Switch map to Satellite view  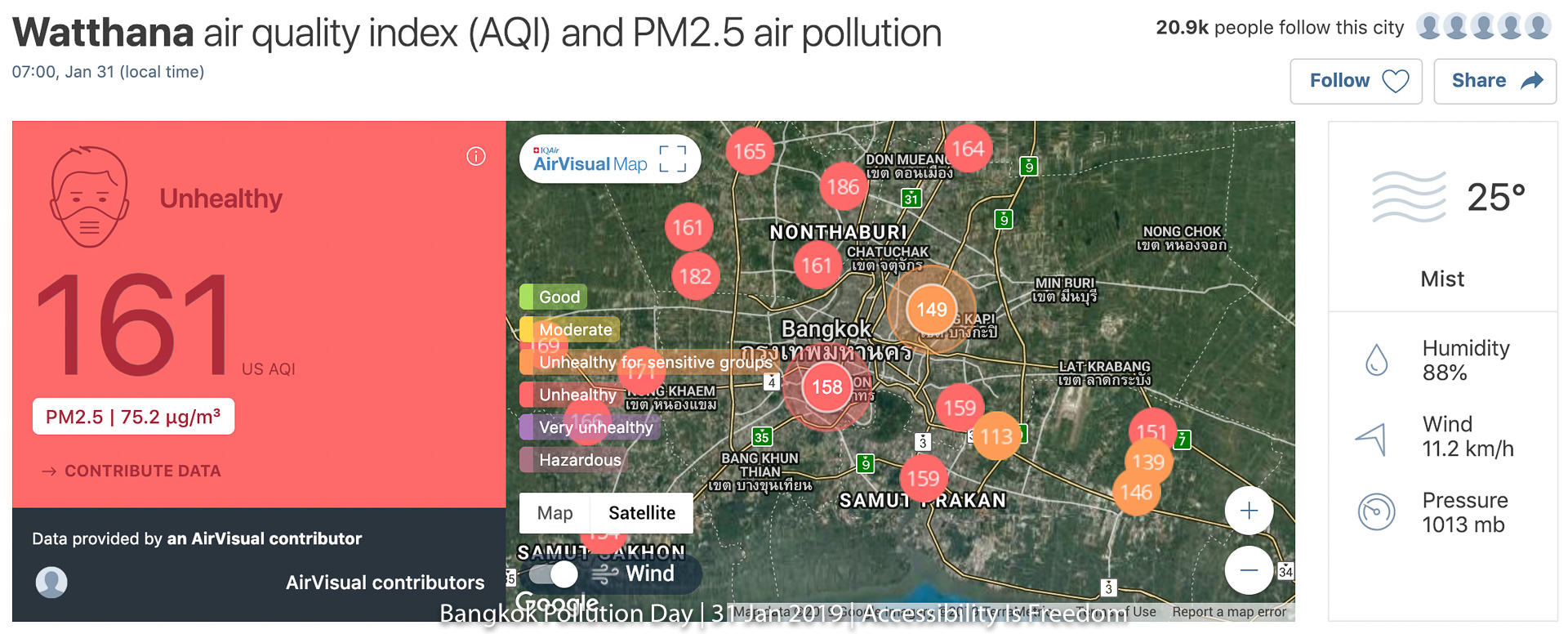tap(642, 513)
